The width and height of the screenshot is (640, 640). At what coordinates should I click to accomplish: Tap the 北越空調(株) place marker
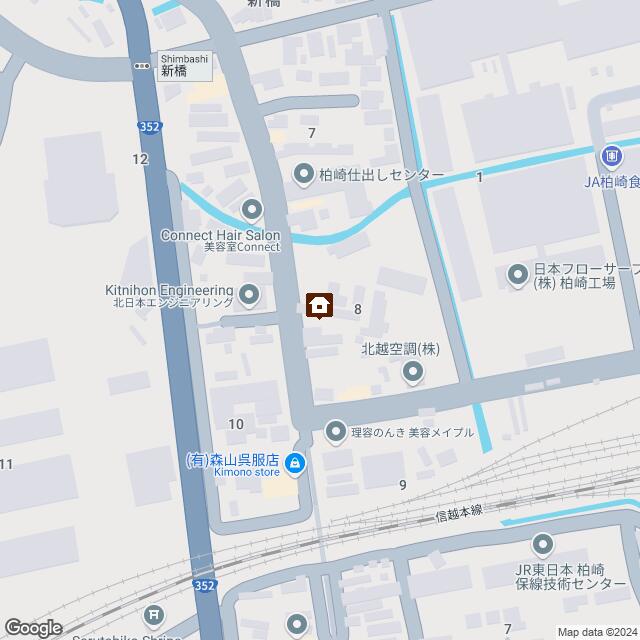[x=412, y=374]
